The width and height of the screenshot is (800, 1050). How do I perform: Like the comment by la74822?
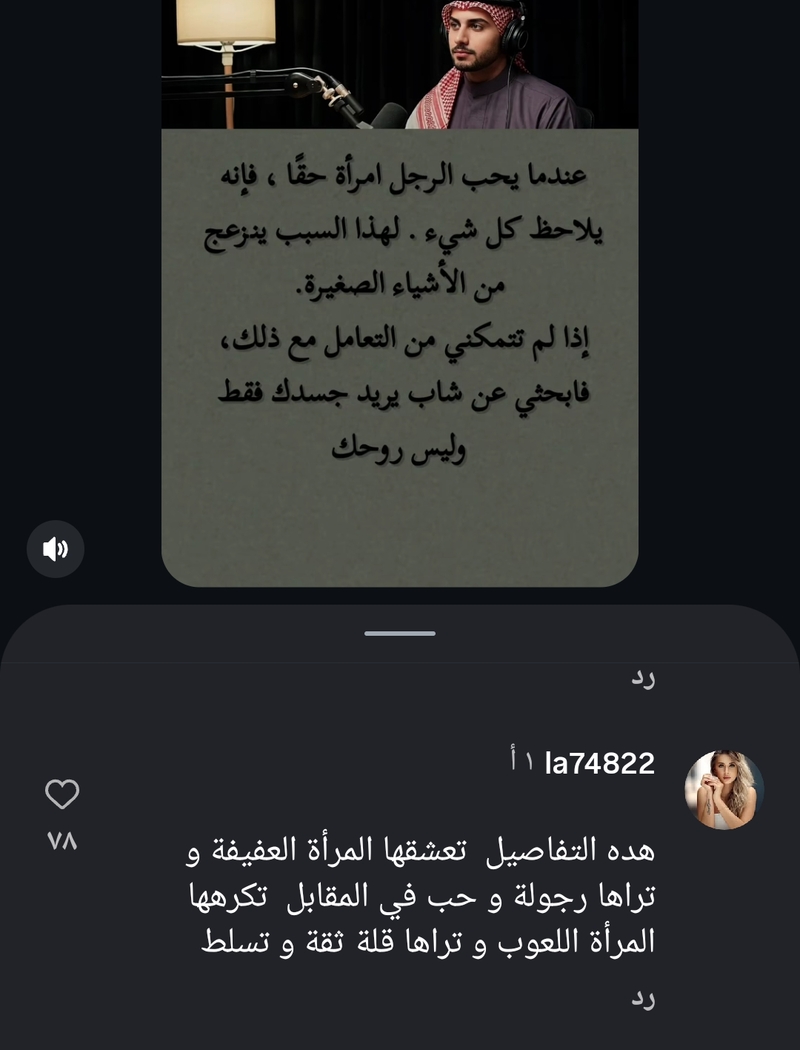point(62,795)
